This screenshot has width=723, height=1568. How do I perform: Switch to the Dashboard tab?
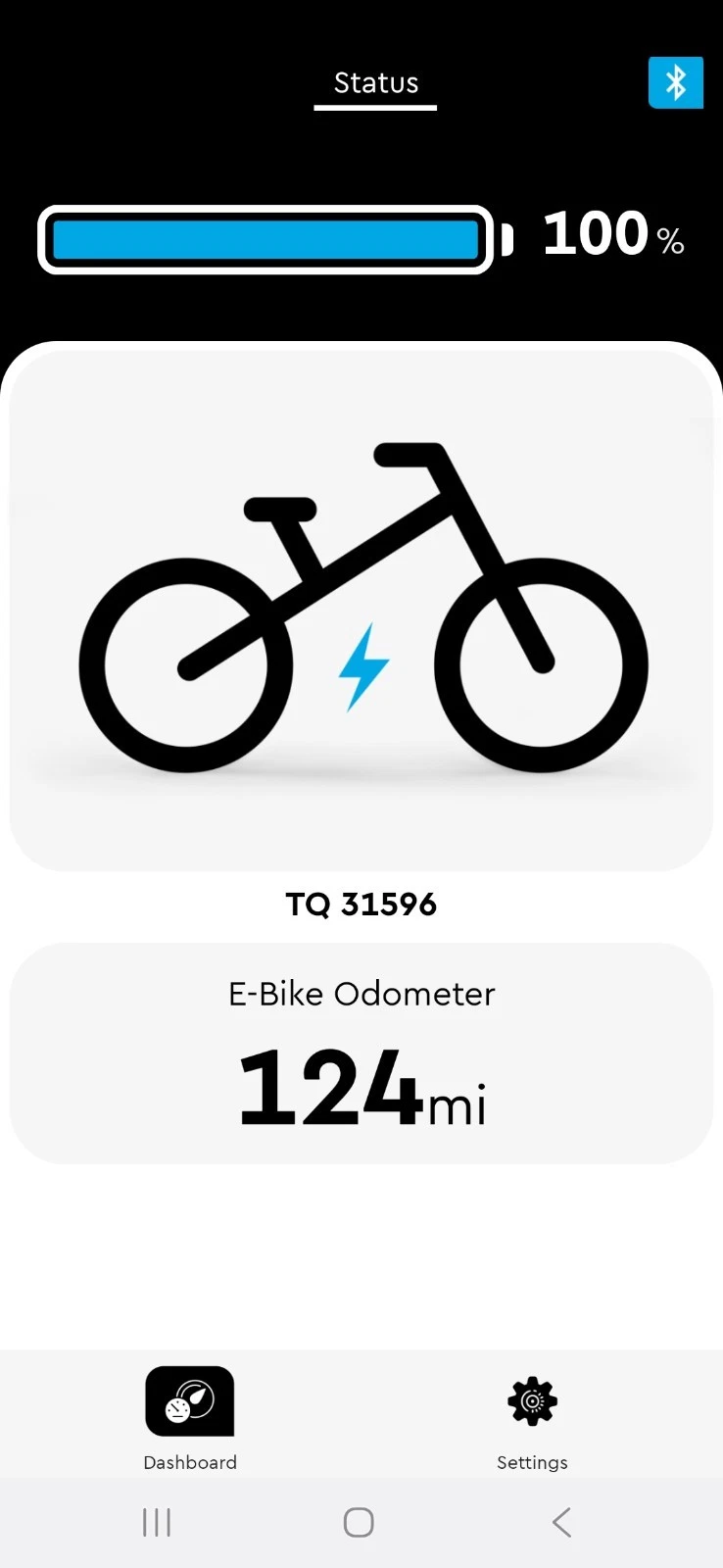point(190,1418)
